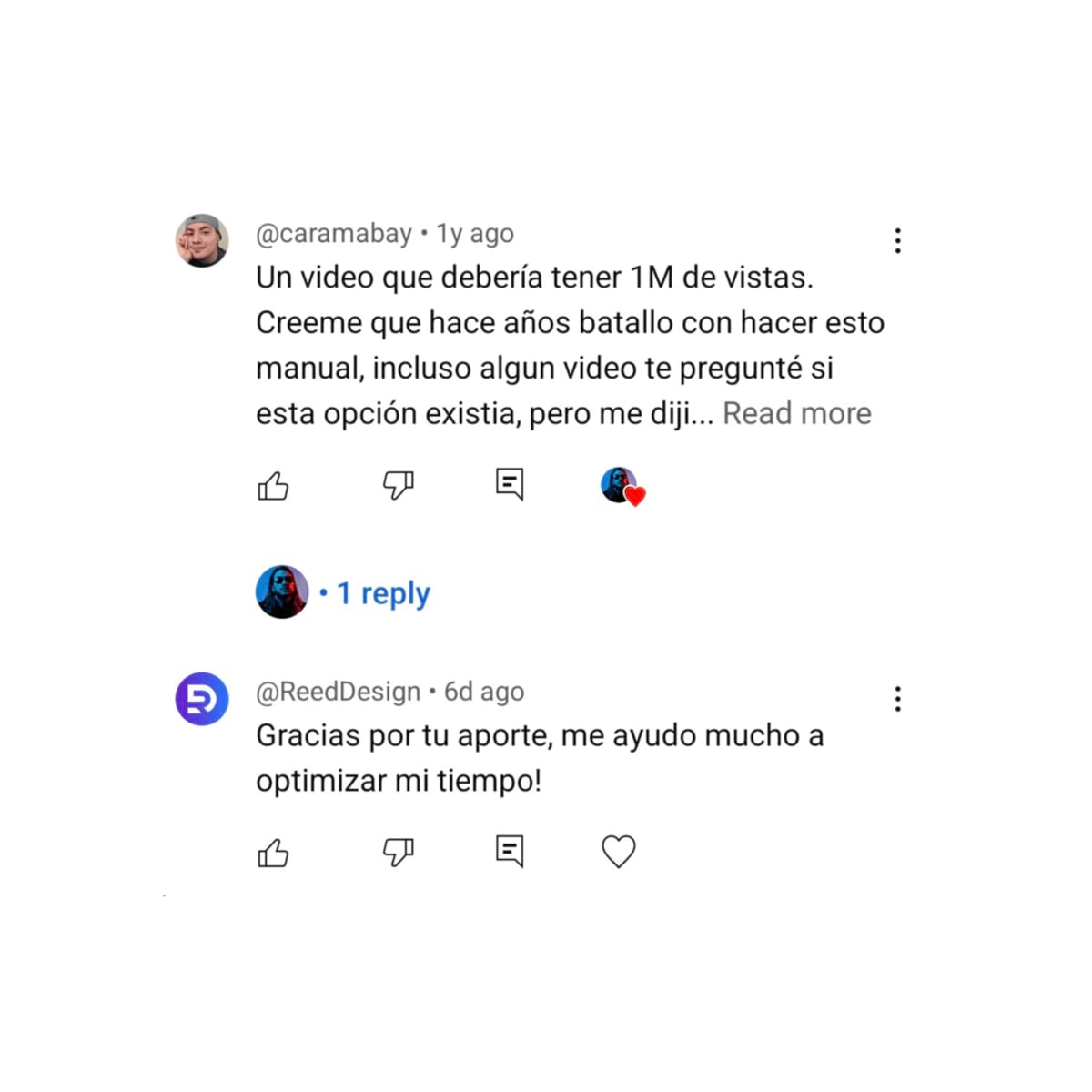View the 1 reply thread

click(x=383, y=593)
